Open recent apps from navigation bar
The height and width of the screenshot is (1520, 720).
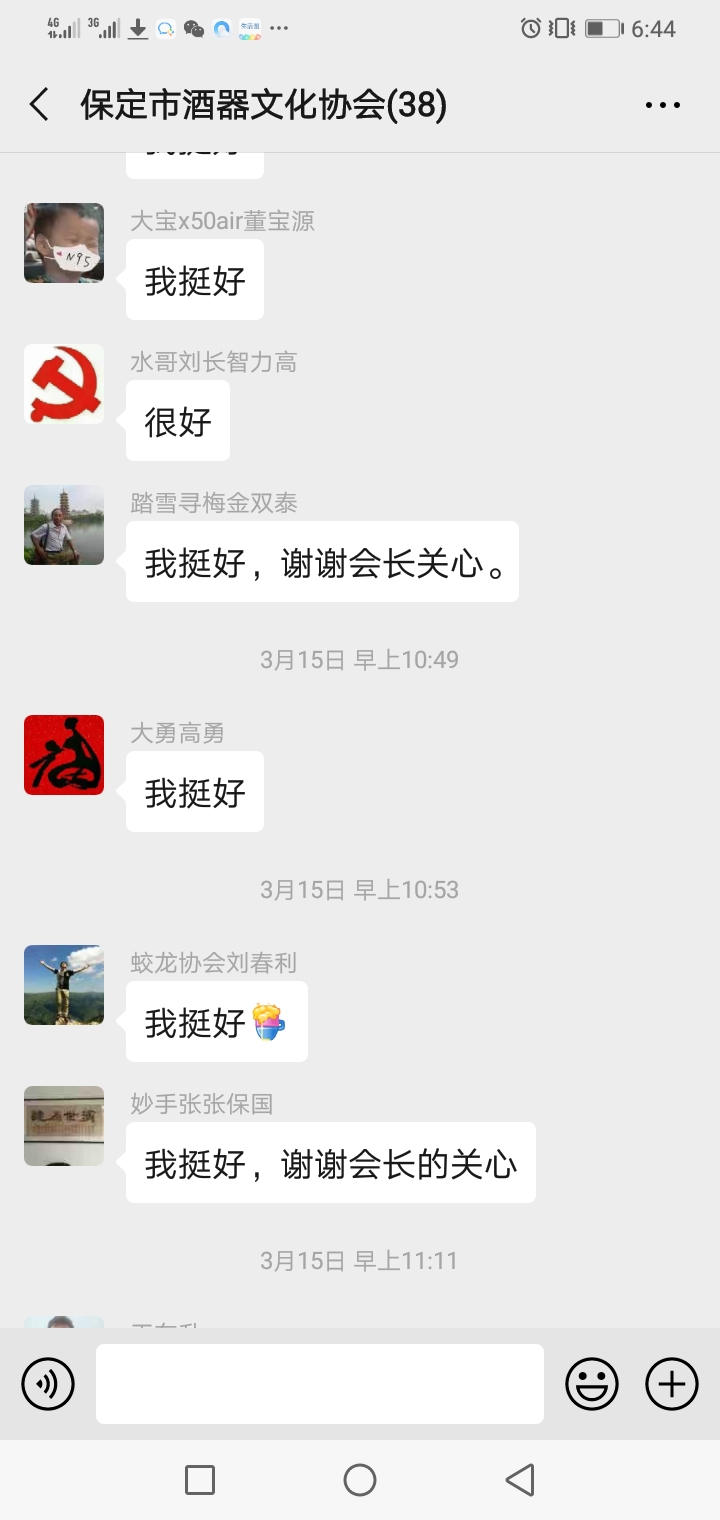coord(200,1480)
